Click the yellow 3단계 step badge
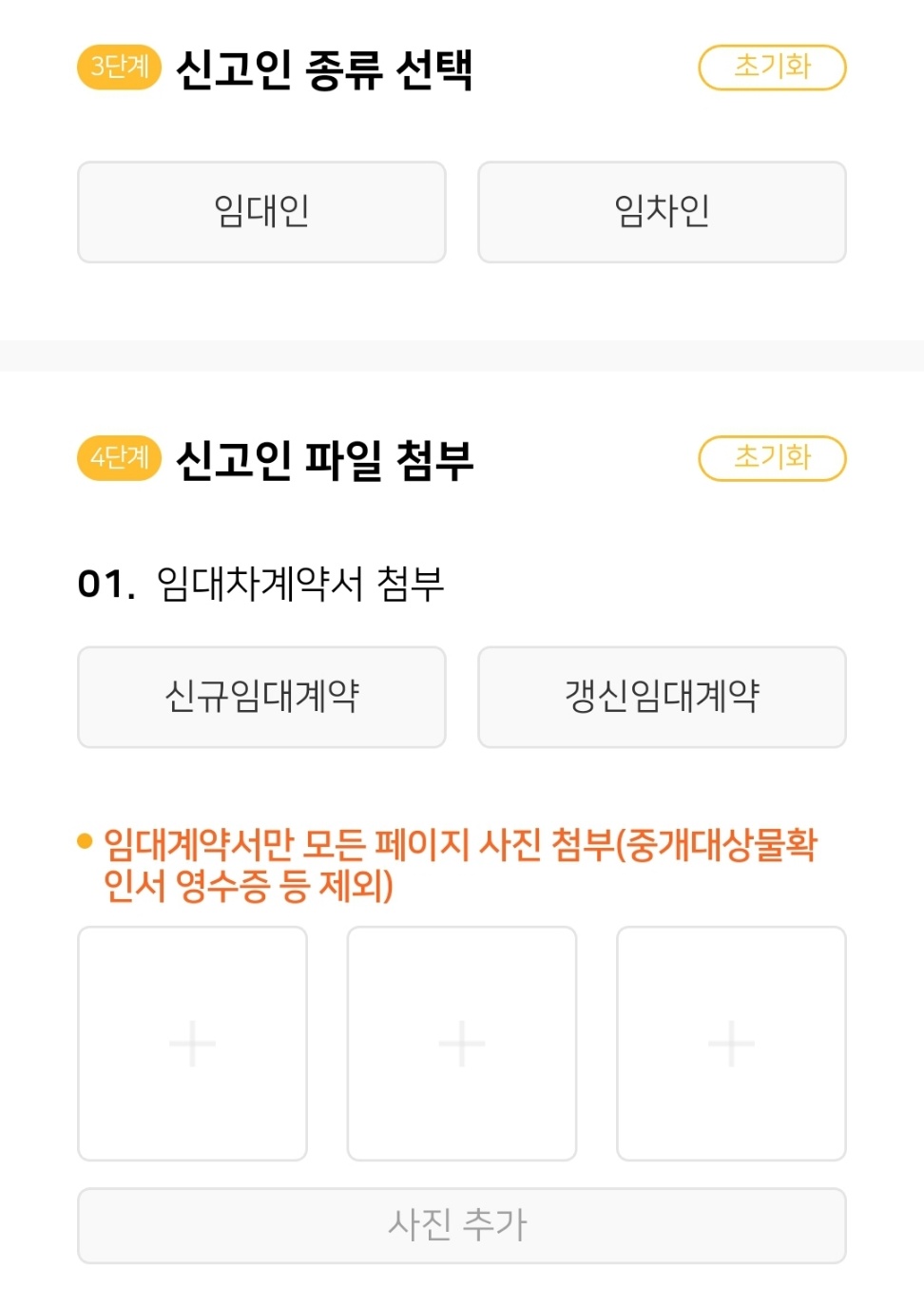This screenshot has height=1306, width=924. coord(115,67)
